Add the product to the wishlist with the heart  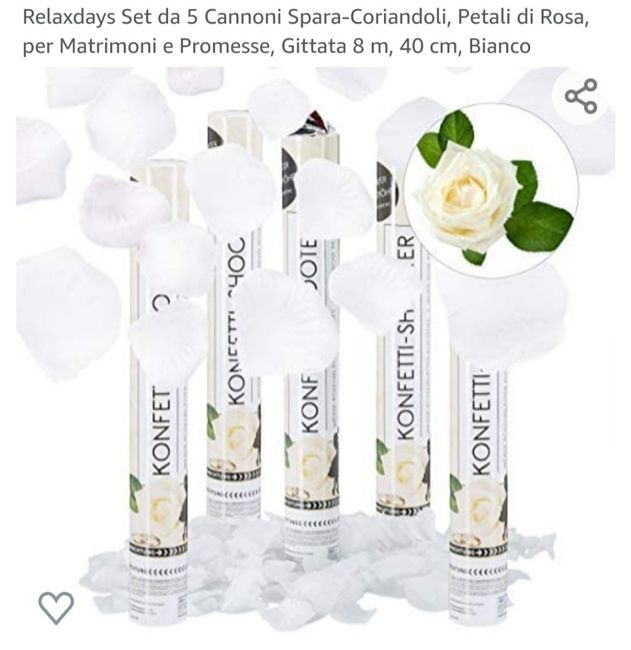tap(56, 607)
